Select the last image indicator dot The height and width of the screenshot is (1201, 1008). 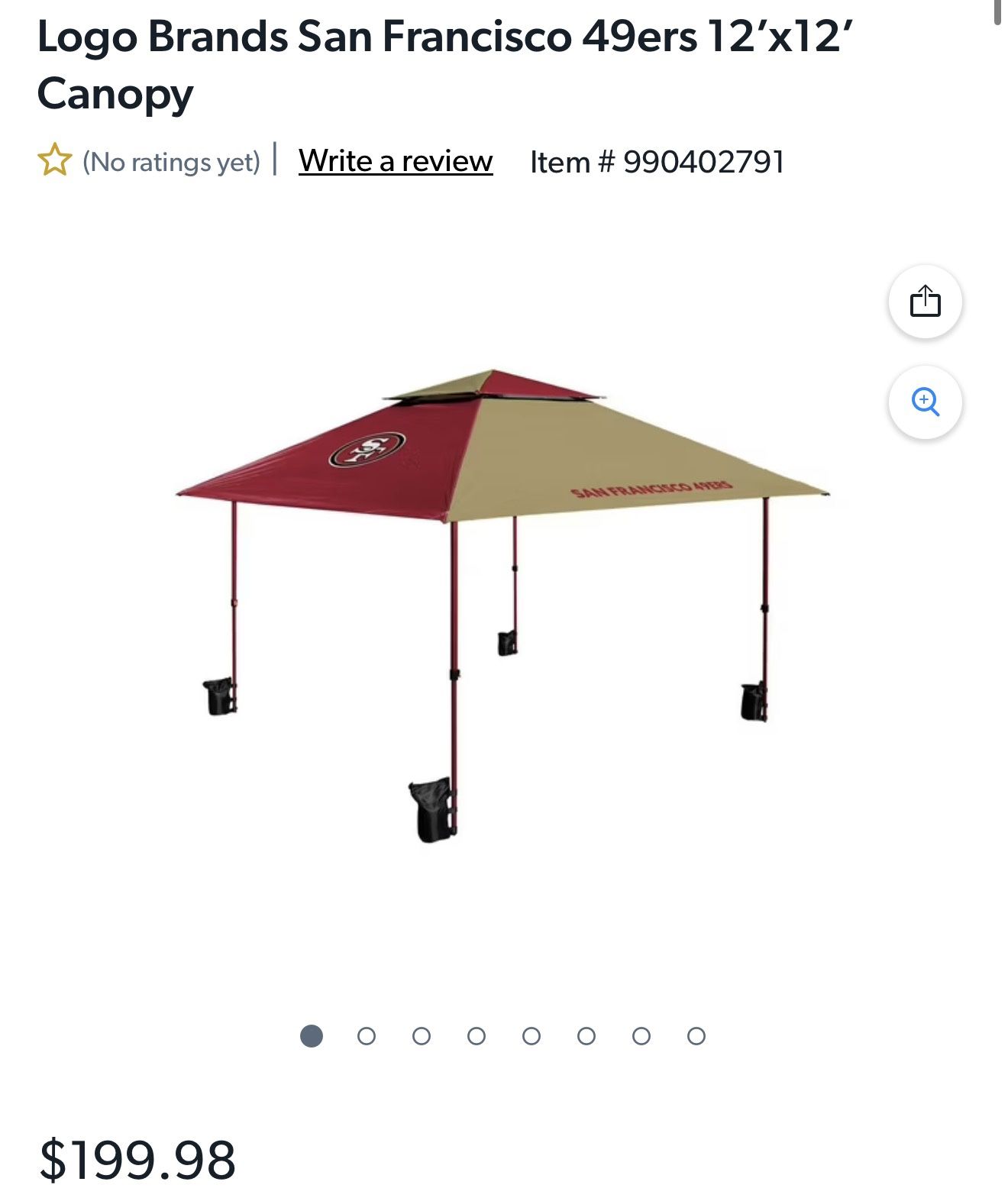click(x=696, y=1036)
